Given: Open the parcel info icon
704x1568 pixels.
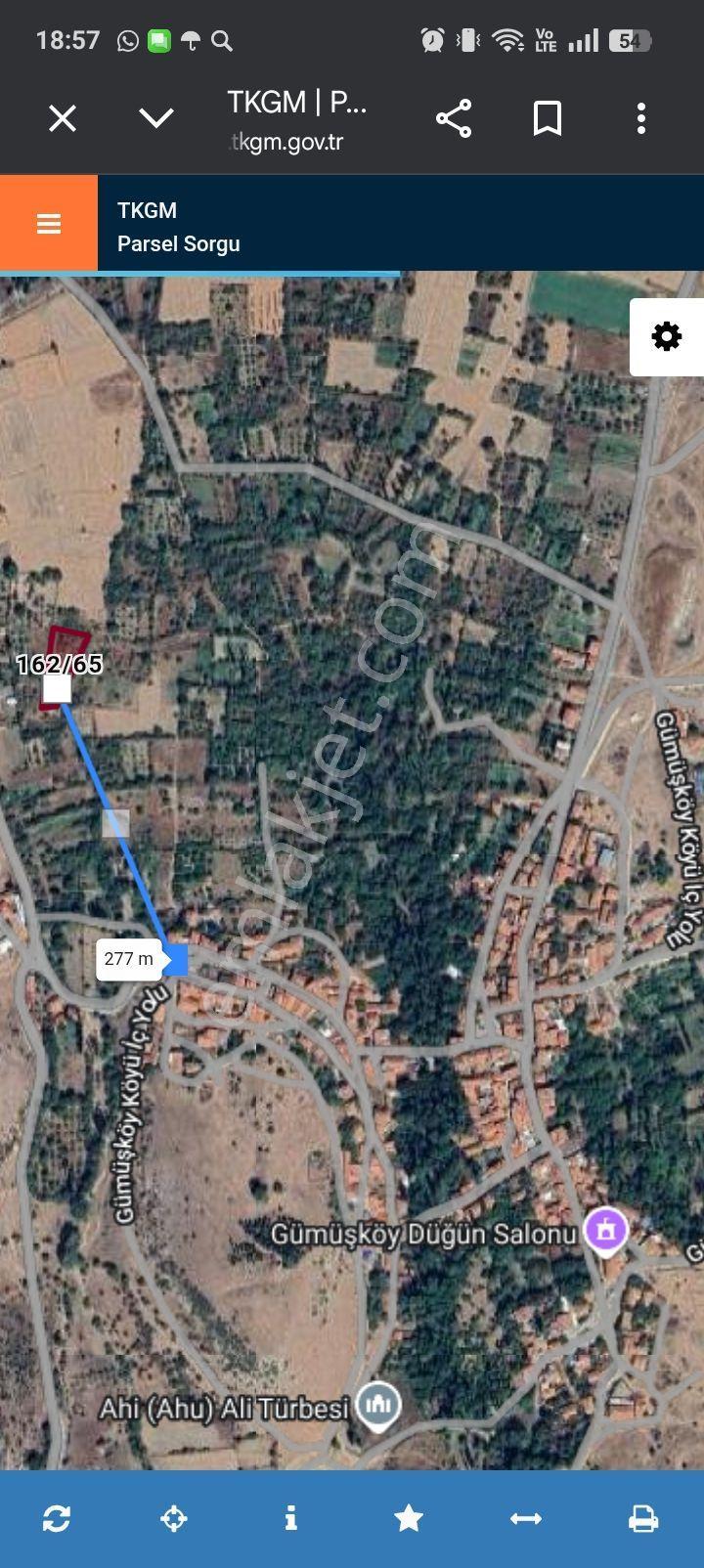Looking at the screenshot, I should click(x=290, y=1518).
